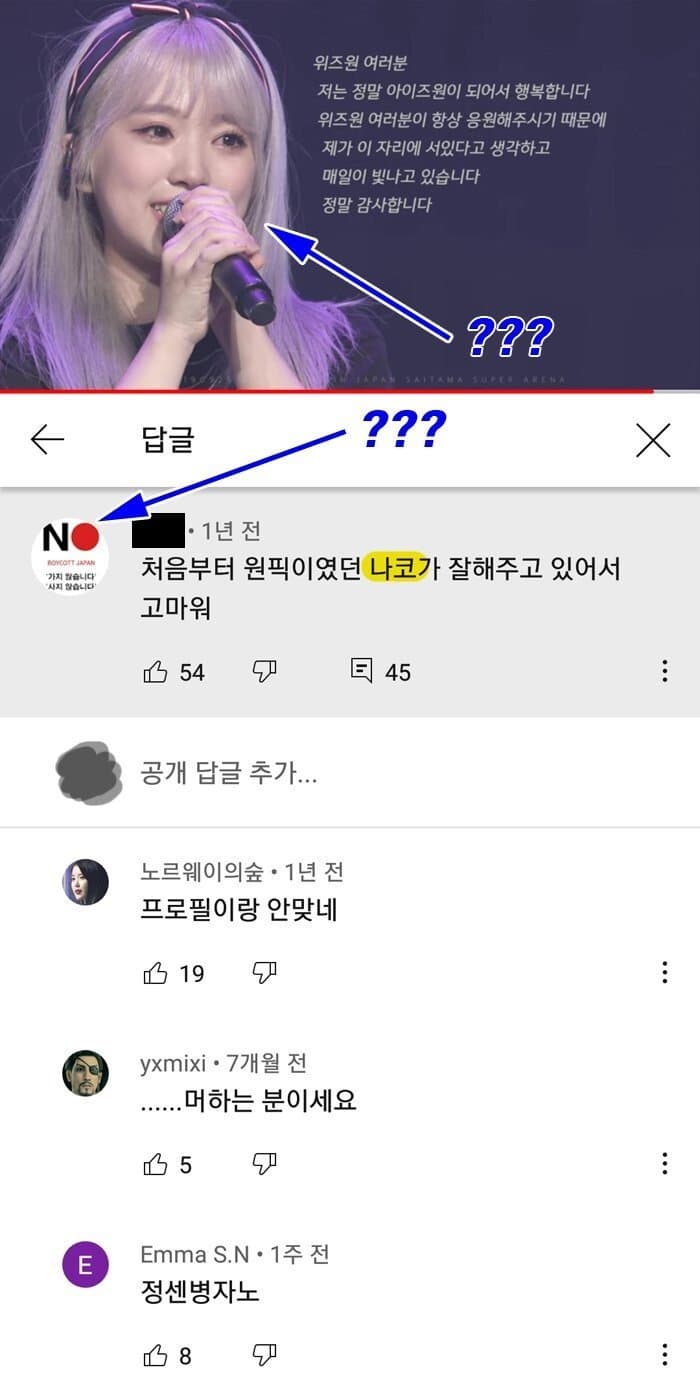The height and width of the screenshot is (1392, 700).
Task: Dislike 노르웨이의숲's reply
Action: 265,972
